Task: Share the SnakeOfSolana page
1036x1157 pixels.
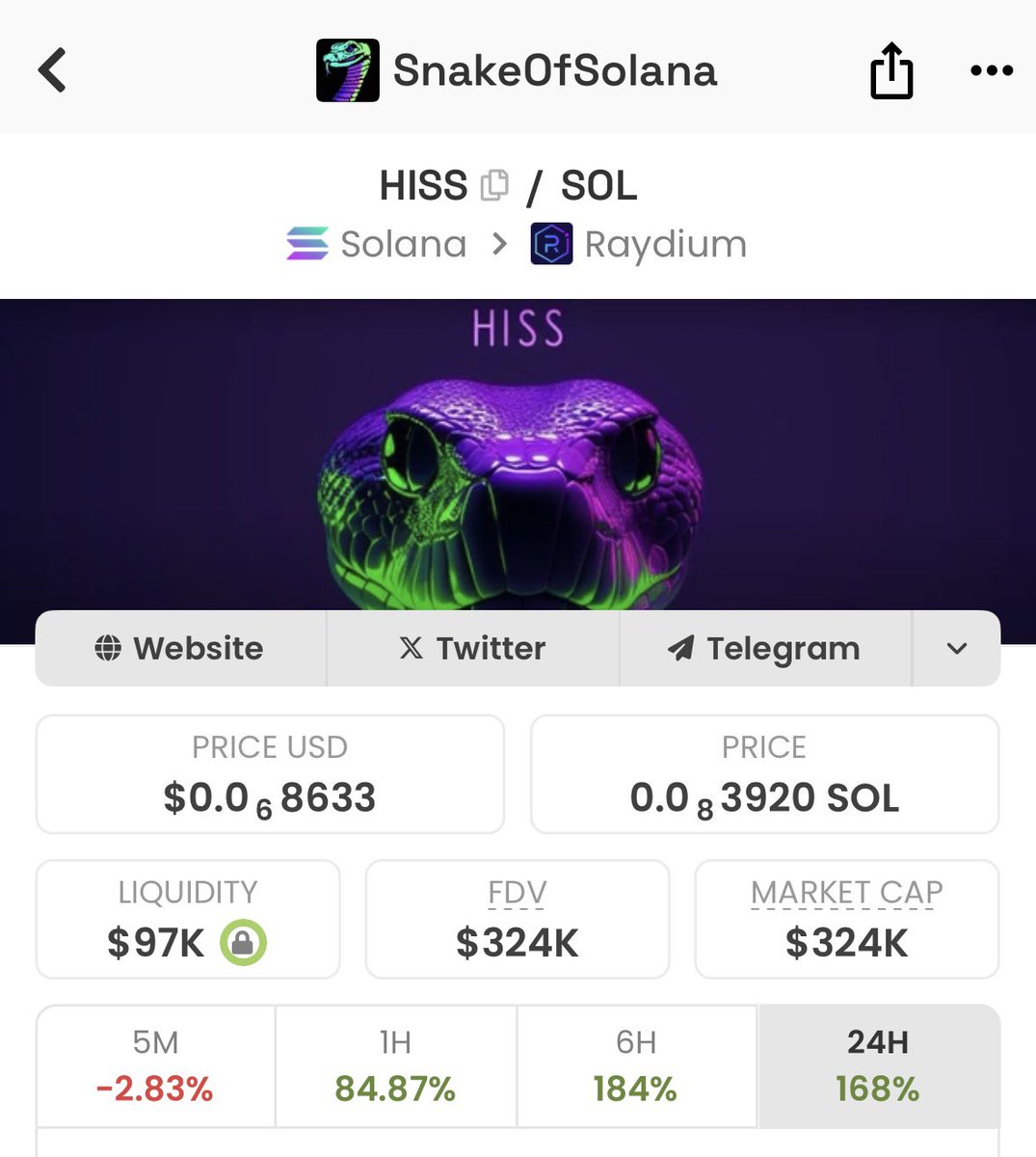Action: point(891,70)
